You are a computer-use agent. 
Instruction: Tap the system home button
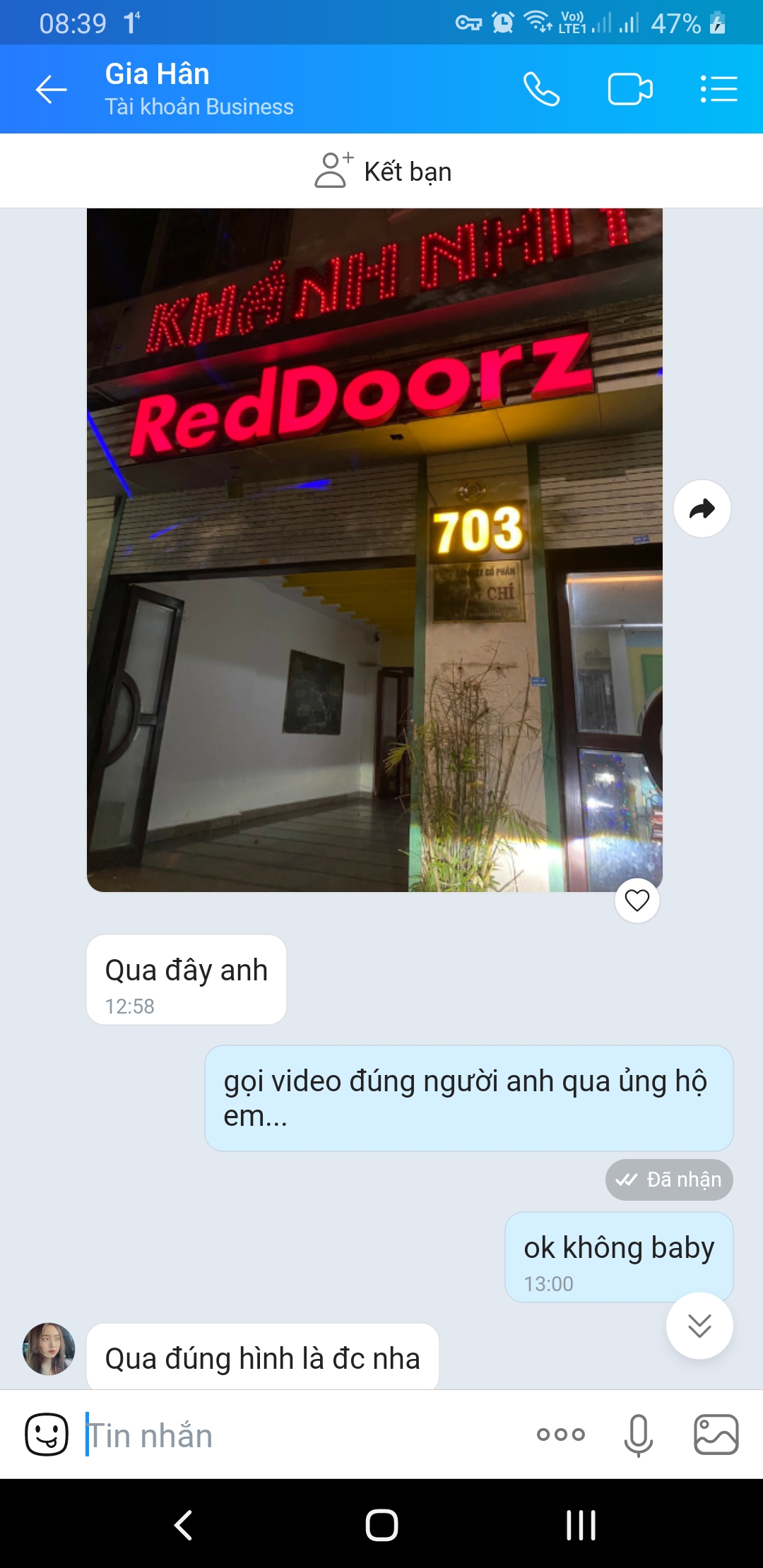point(381,1524)
